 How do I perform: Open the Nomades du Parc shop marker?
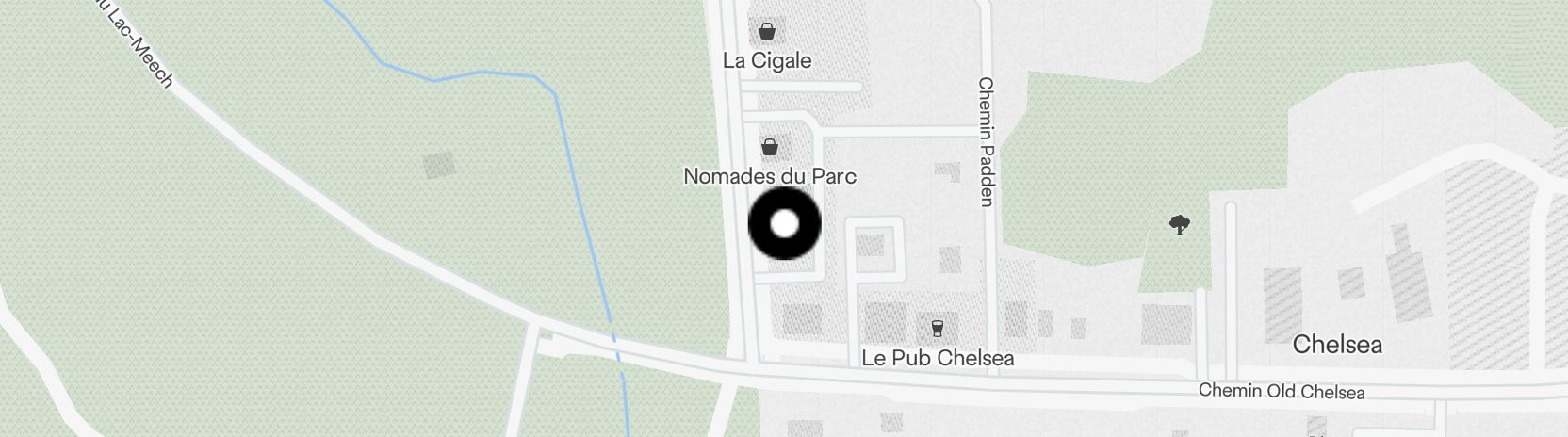[770, 147]
